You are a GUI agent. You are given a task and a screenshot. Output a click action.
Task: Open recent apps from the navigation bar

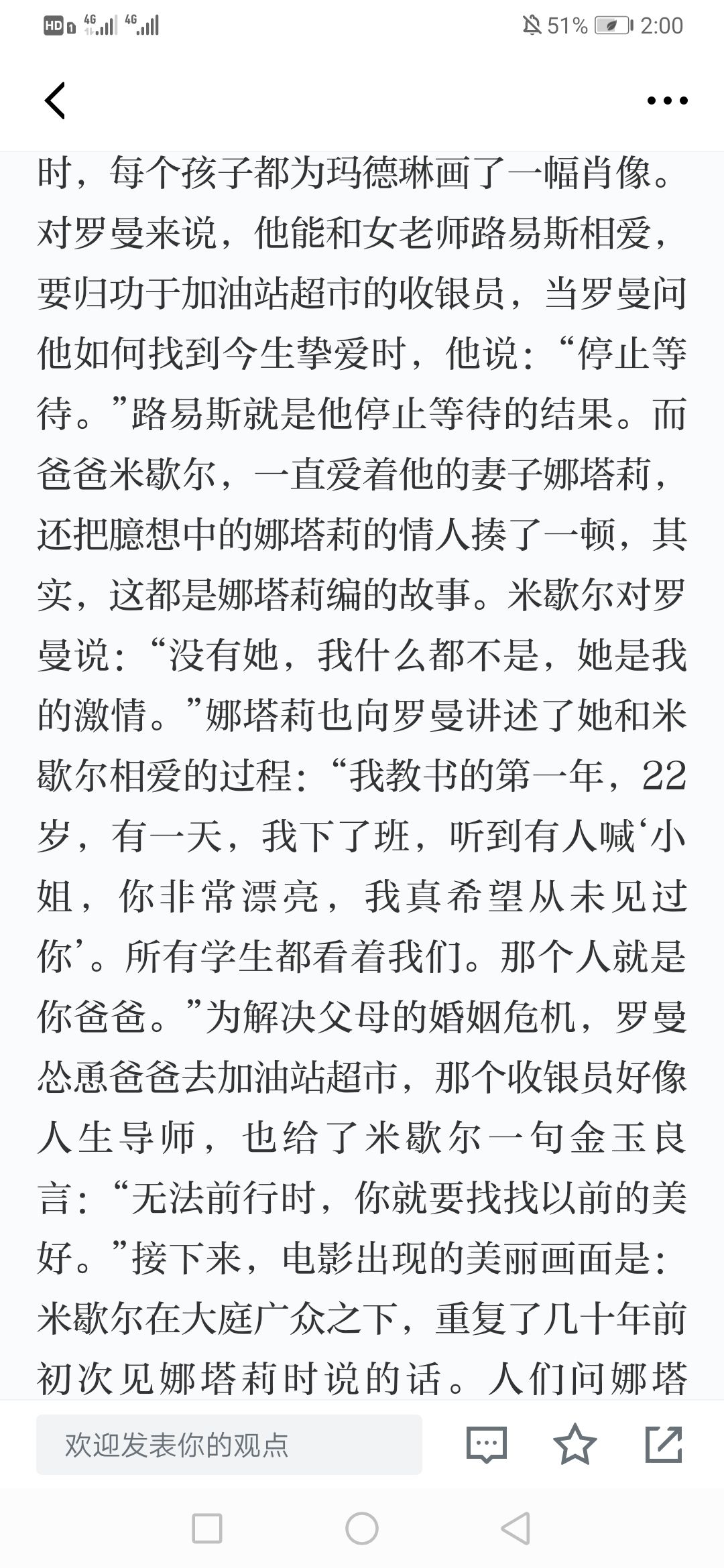(x=207, y=1528)
